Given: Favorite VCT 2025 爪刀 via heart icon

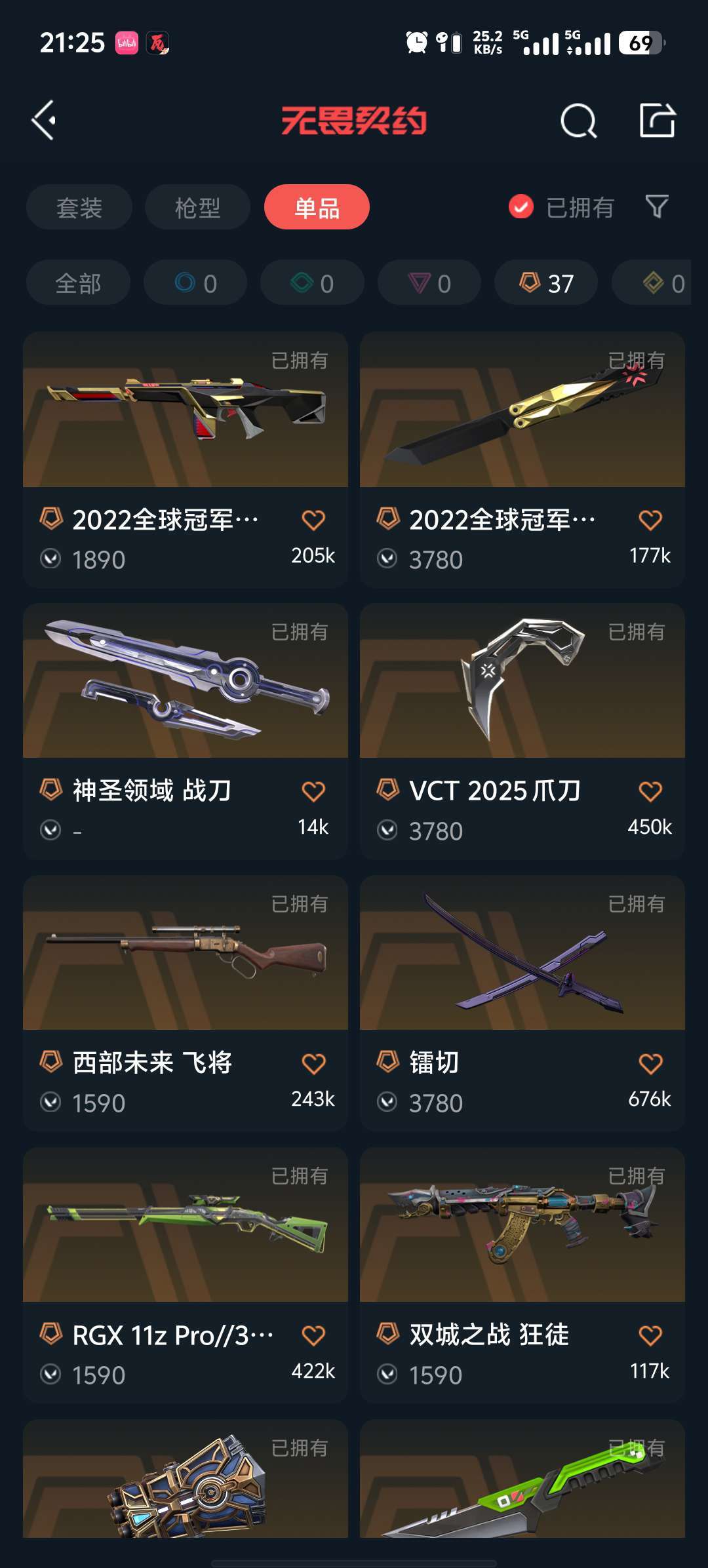Looking at the screenshot, I should pos(650,791).
